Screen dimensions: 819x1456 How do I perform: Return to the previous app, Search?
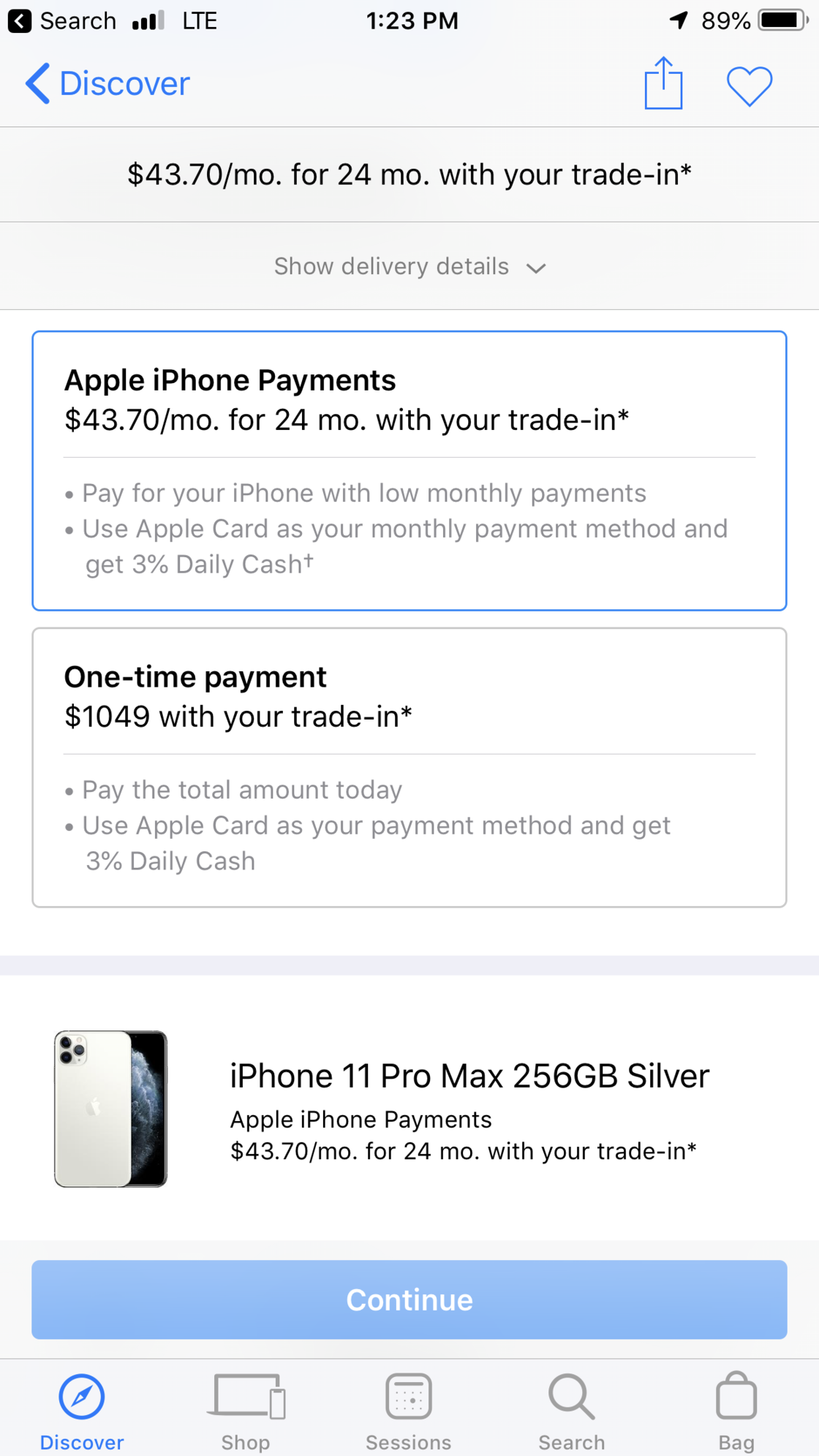pos(62,20)
